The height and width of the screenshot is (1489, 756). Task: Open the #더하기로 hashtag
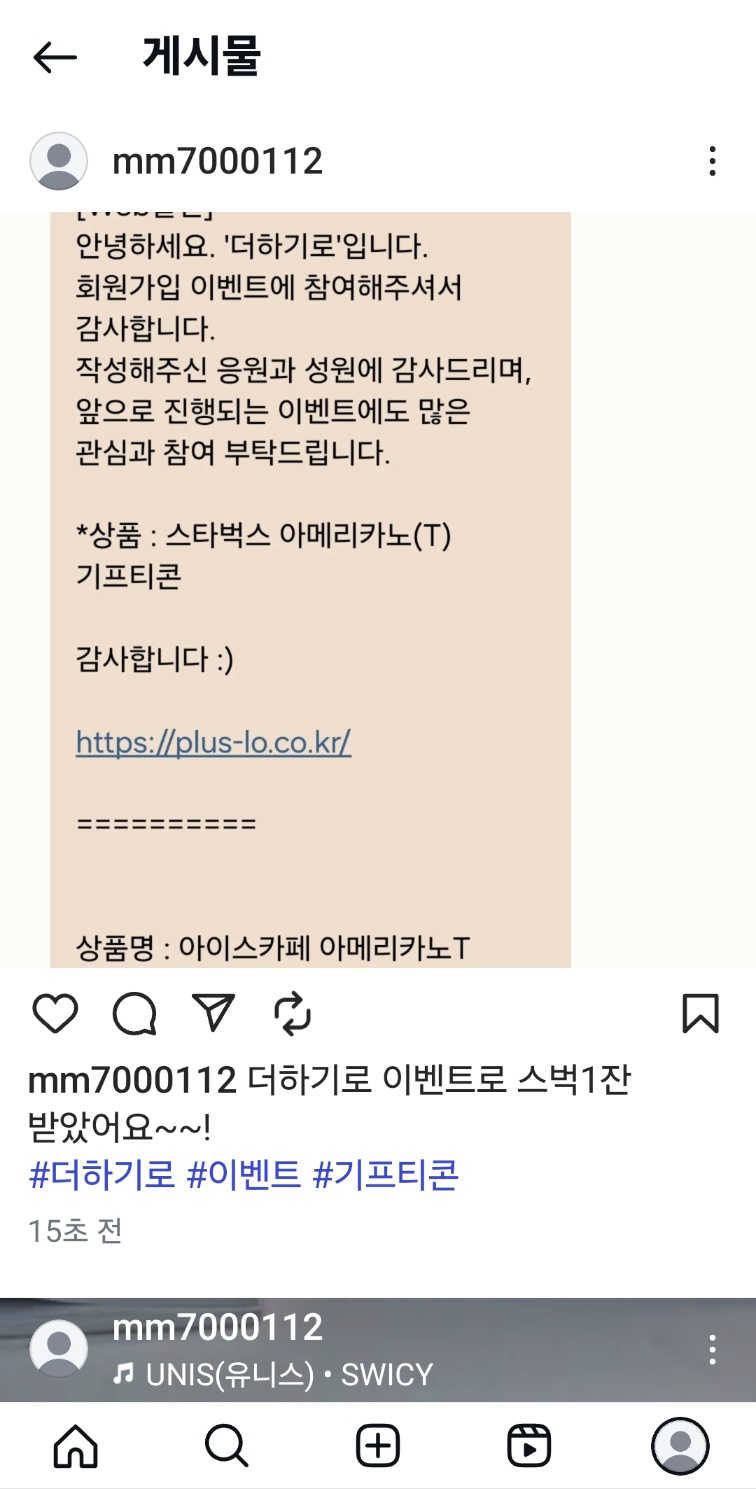(x=102, y=1175)
